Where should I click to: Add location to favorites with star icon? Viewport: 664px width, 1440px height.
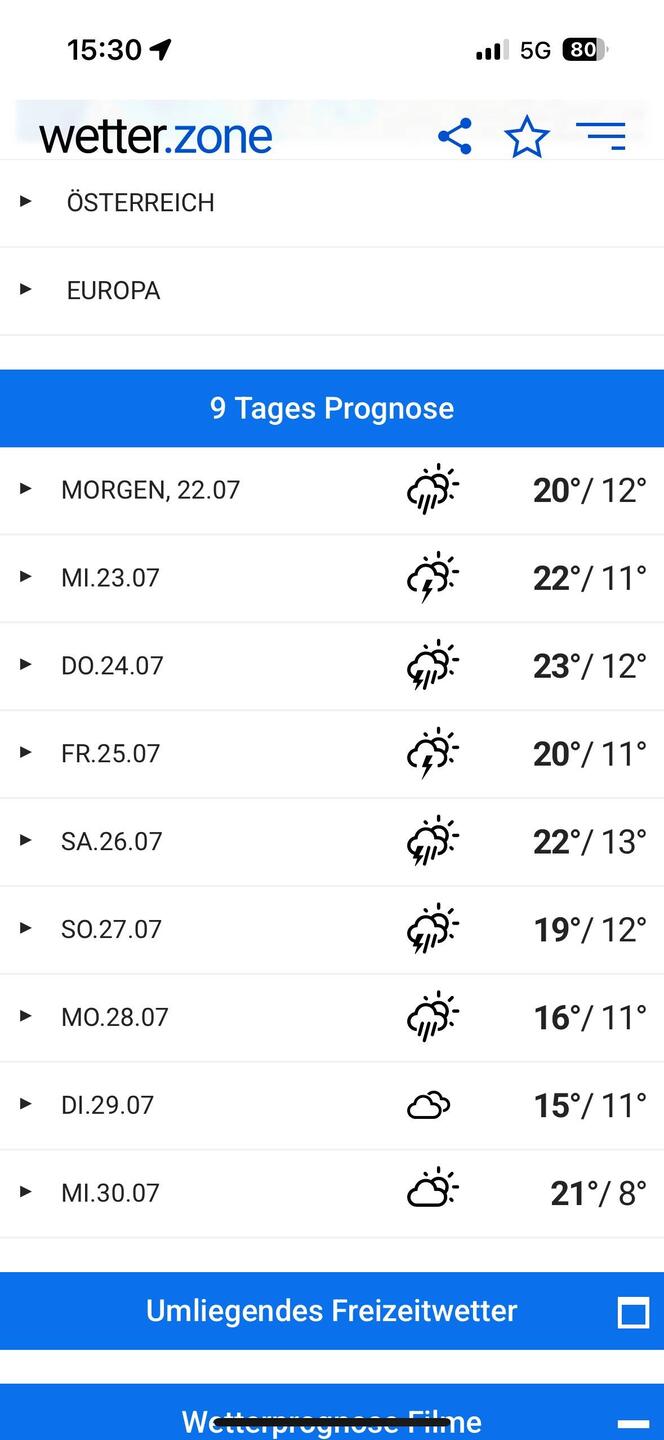pos(527,137)
